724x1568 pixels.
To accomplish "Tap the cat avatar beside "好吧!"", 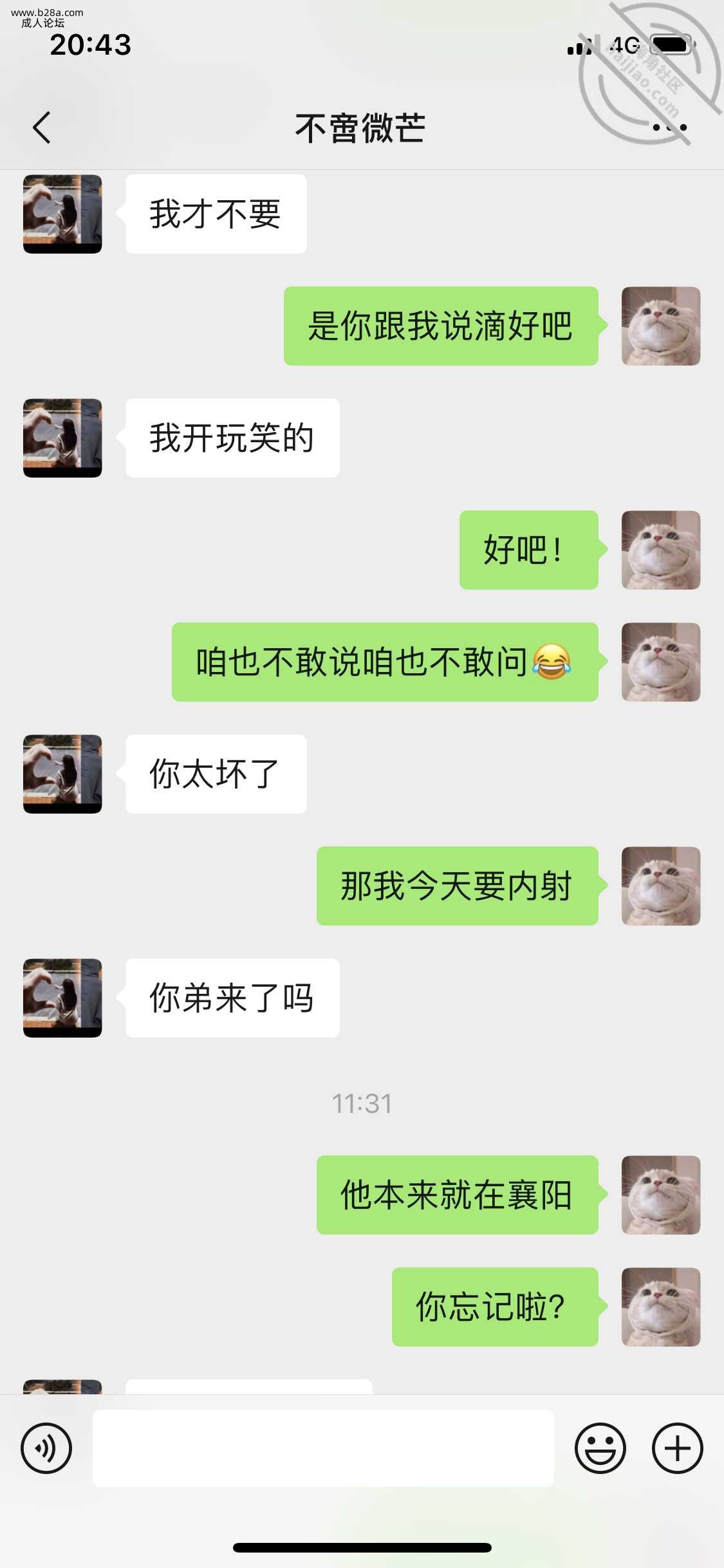I will [x=660, y=550].
